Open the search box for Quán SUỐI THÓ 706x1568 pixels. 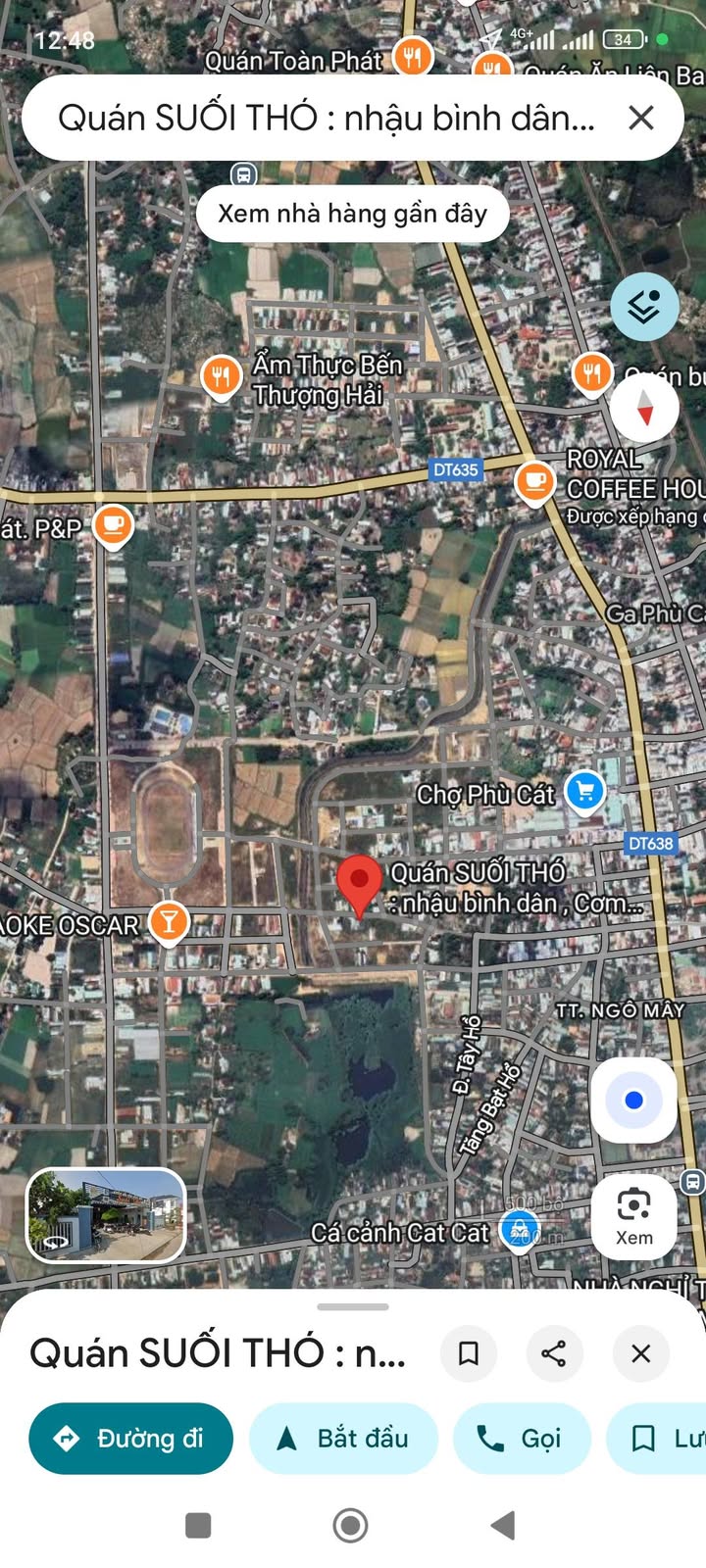point(326,119)
